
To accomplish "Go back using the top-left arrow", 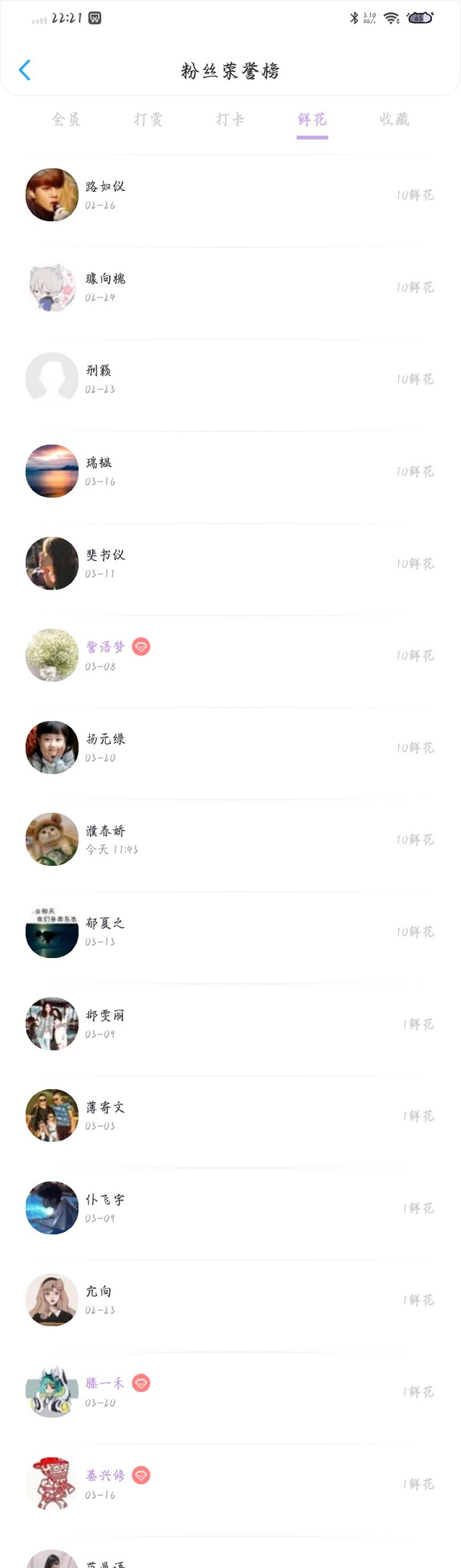I will point(24,70).
